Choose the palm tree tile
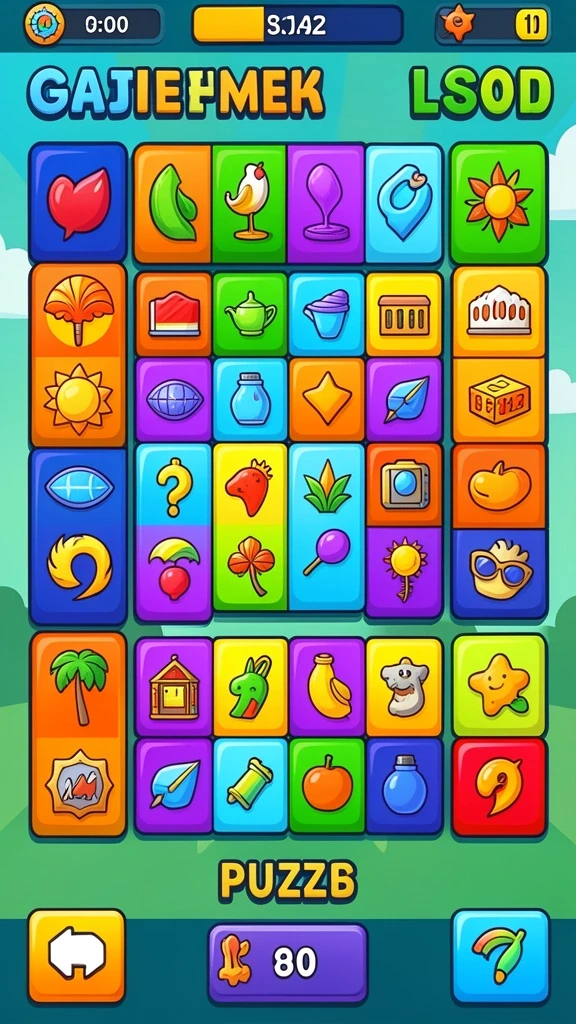Viewport: 576px width, 1024px height. tap(78, 686)
